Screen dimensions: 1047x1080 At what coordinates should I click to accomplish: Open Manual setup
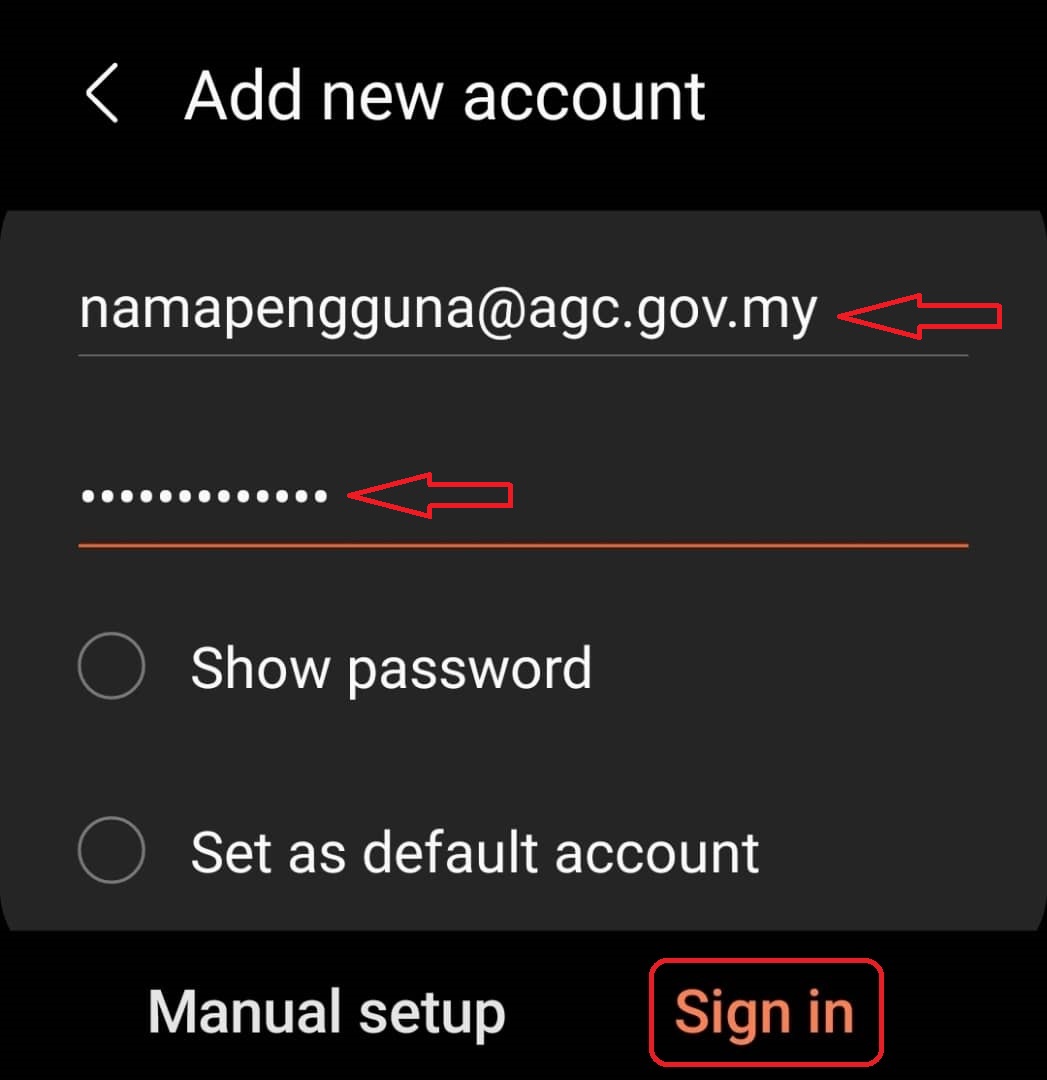(x=327, y=1012)
